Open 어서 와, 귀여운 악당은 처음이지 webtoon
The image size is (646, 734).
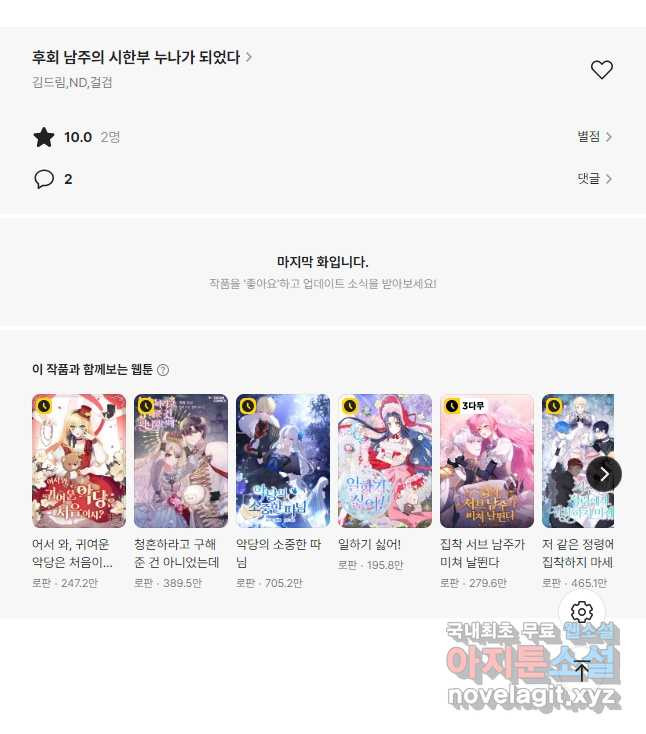79,461
